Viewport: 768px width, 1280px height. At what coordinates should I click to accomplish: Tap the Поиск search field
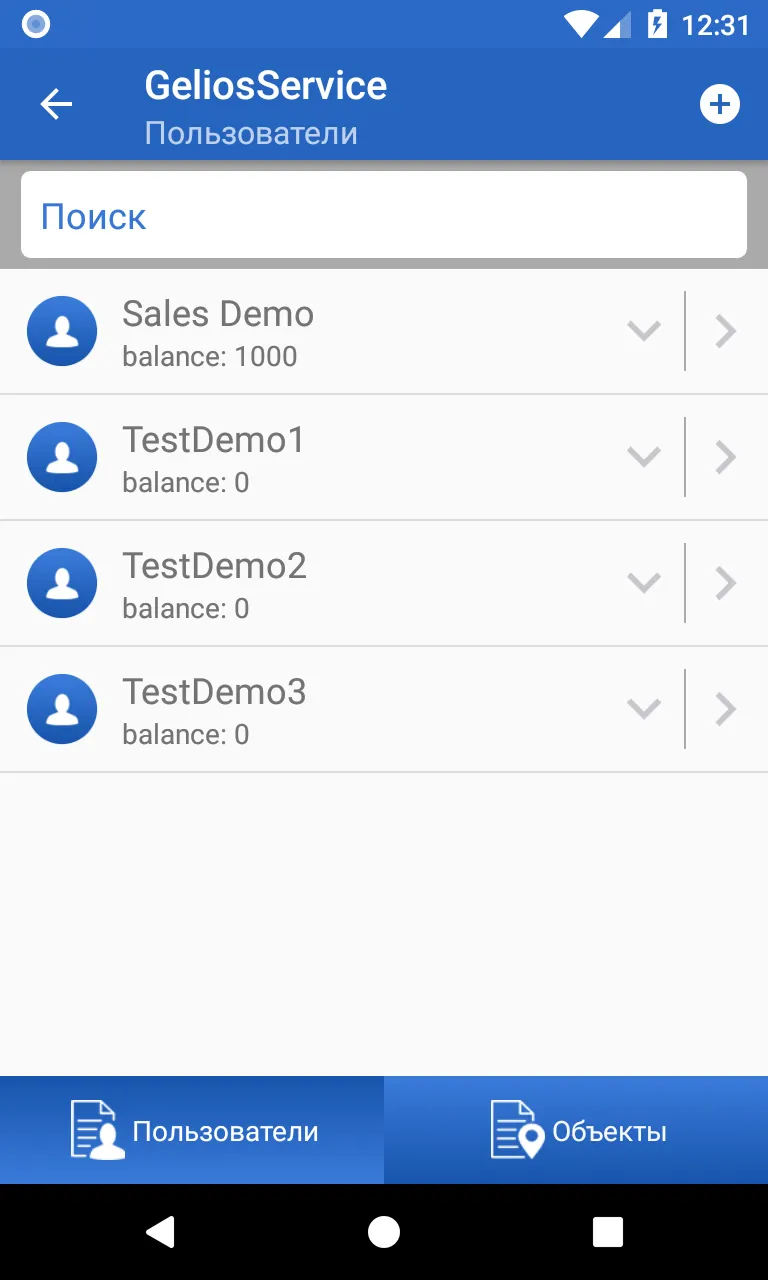pyautogui.click(x=384, y=215)
